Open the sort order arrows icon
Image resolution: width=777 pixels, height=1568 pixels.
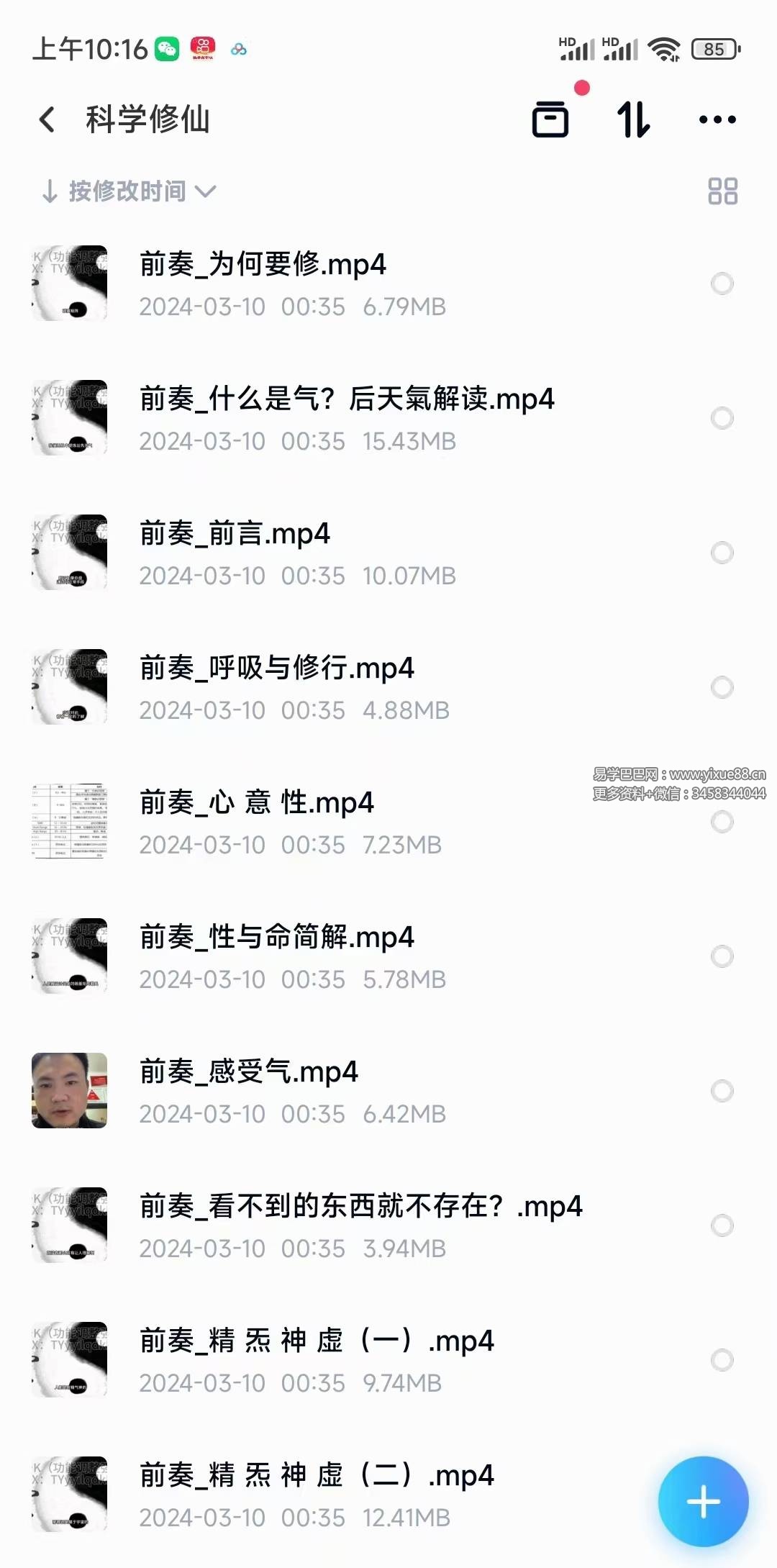pos(634,119)
